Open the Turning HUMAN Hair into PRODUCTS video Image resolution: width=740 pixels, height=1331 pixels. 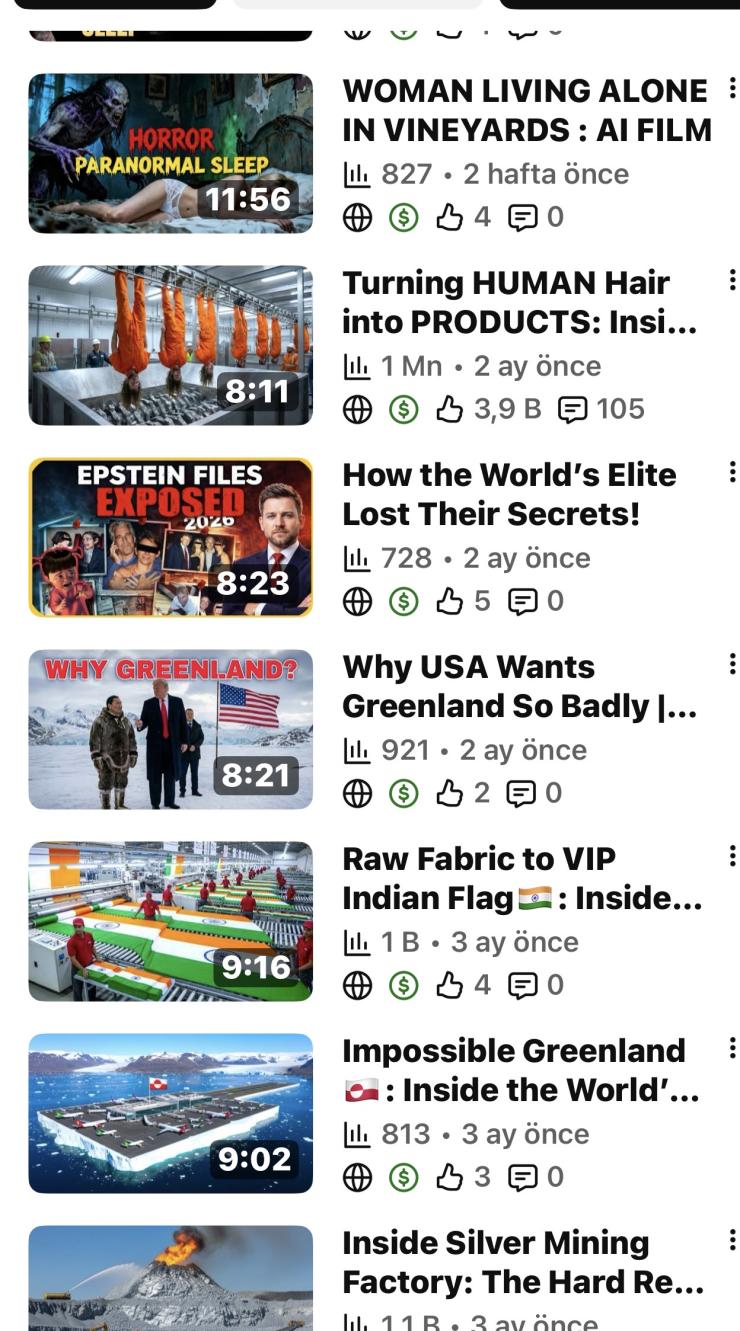(x=170, y=345)
